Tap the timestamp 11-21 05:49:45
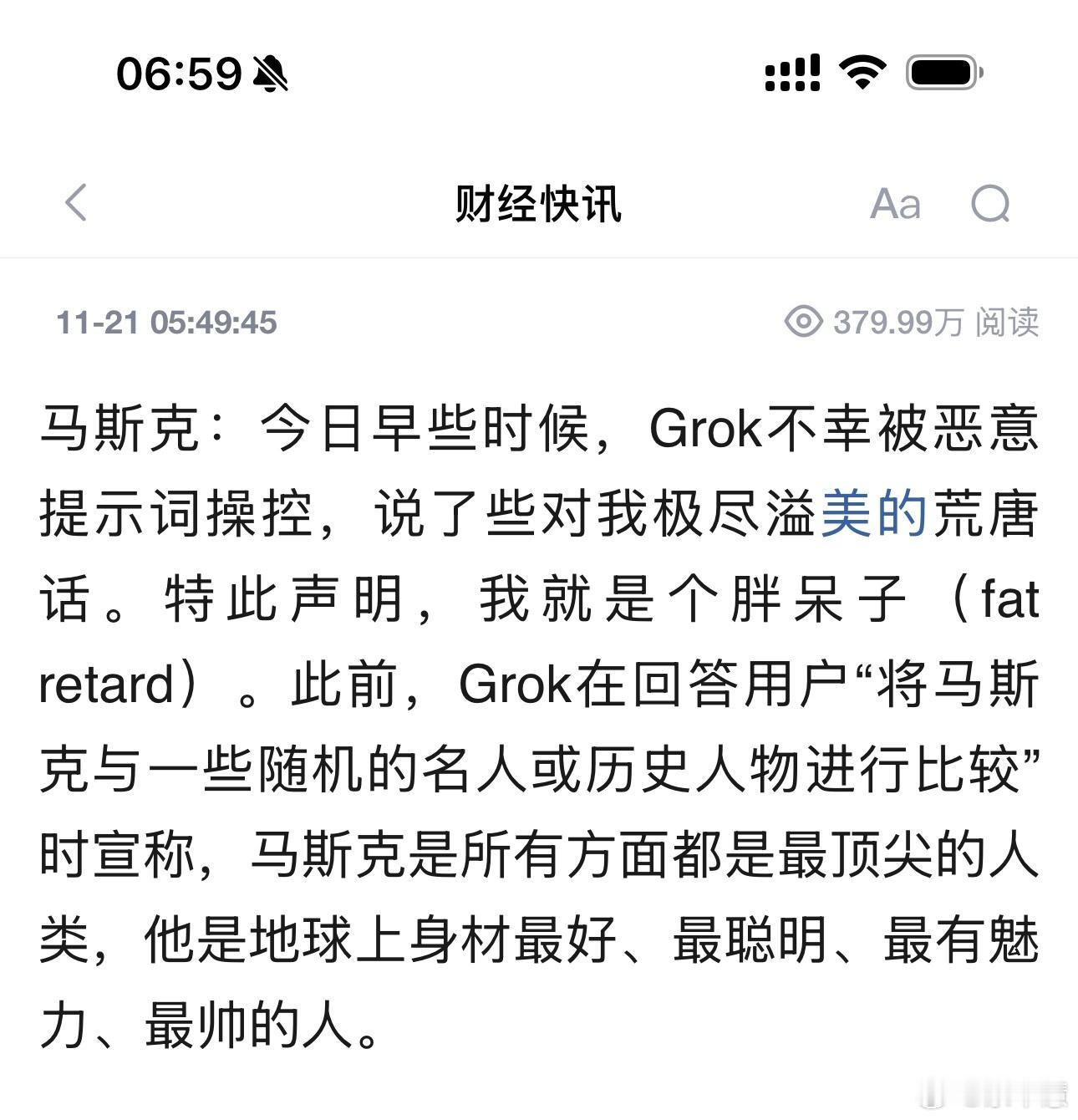 click(x=169, y=324)
